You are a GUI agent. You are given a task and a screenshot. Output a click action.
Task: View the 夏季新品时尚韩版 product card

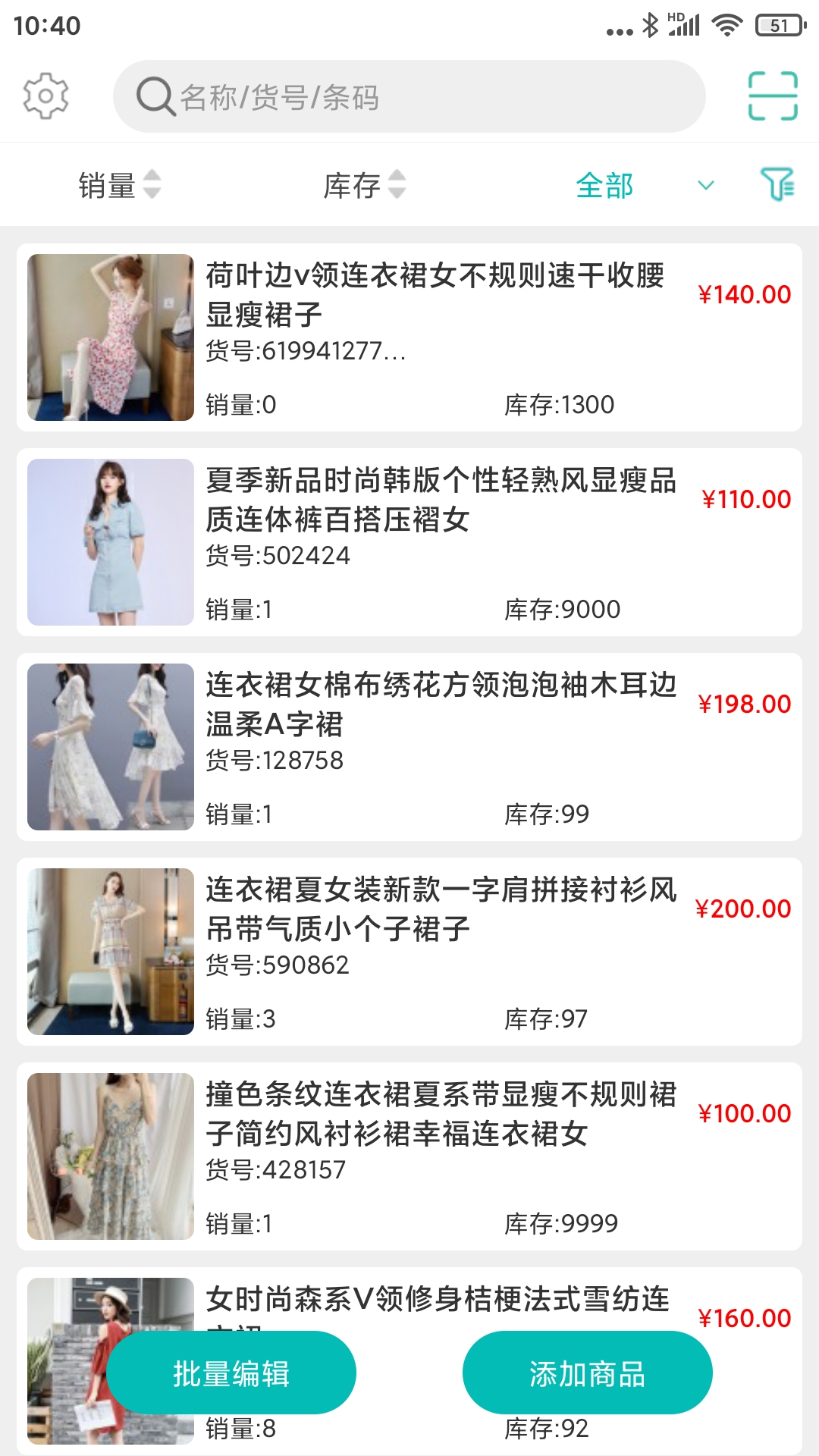click(x=409, y=542)
